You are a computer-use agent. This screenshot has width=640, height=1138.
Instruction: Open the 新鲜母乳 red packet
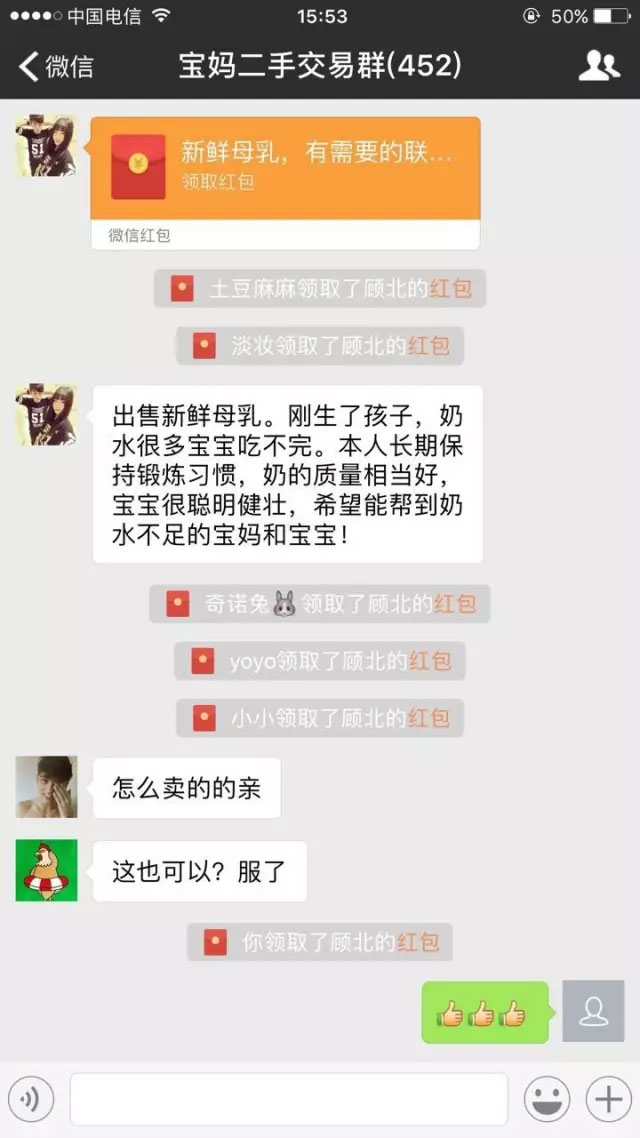[285, 167]
